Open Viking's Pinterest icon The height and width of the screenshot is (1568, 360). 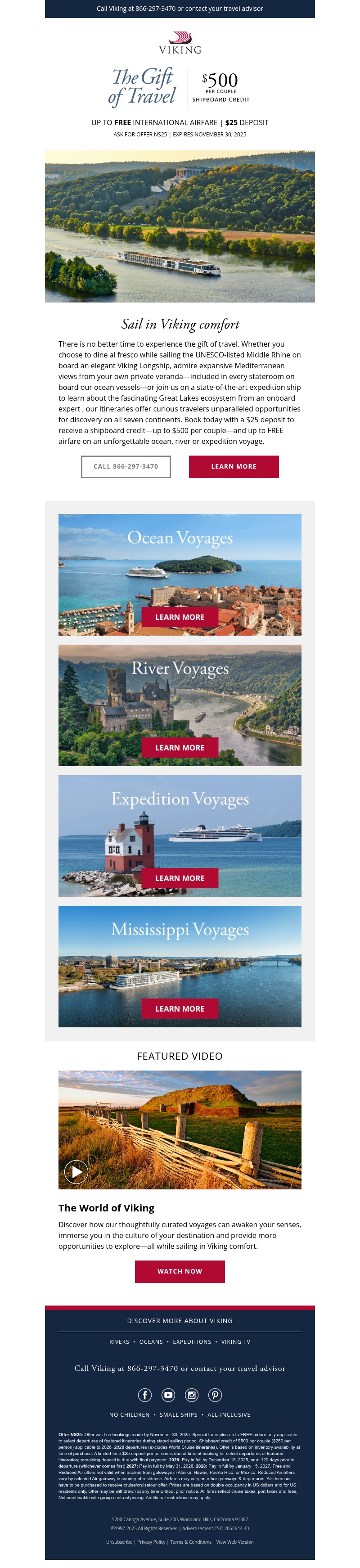click(215, 1395)
